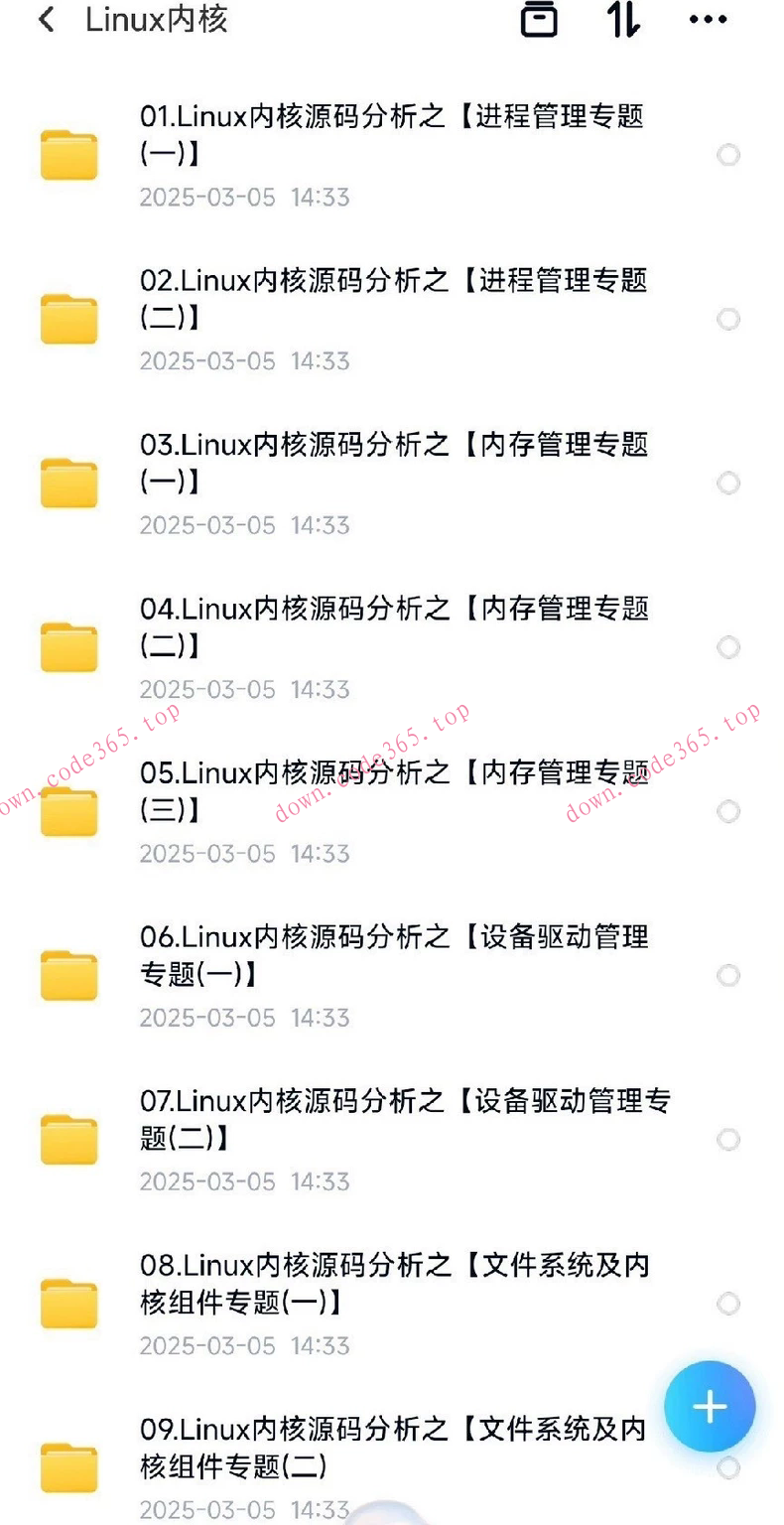Screen dimensions: 784x1525
Task: Select the circle beside 01 进程管理专题(一)
Action: [729, 156]
